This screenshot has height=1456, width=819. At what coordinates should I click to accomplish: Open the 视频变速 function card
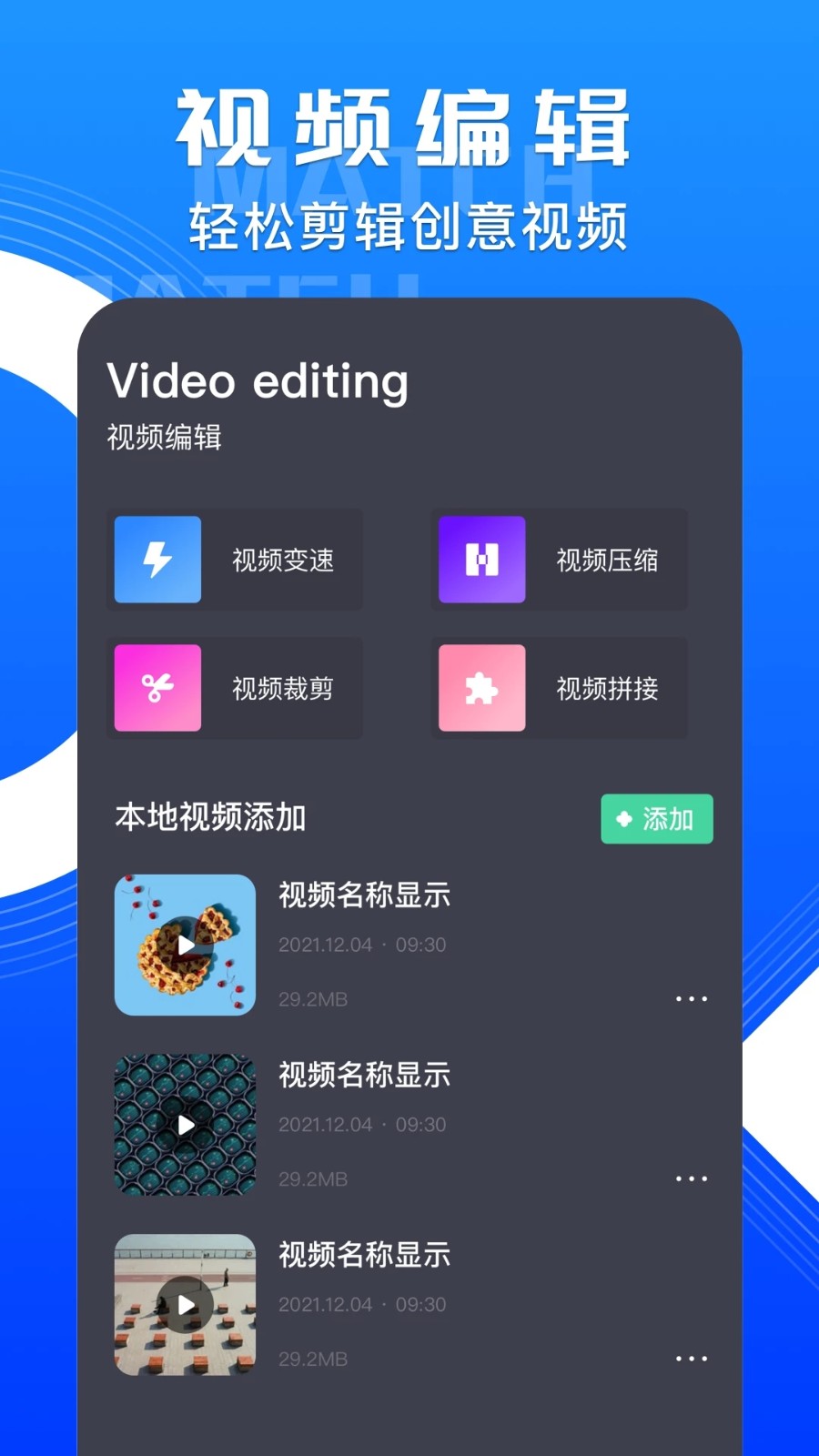pos(235,561)
